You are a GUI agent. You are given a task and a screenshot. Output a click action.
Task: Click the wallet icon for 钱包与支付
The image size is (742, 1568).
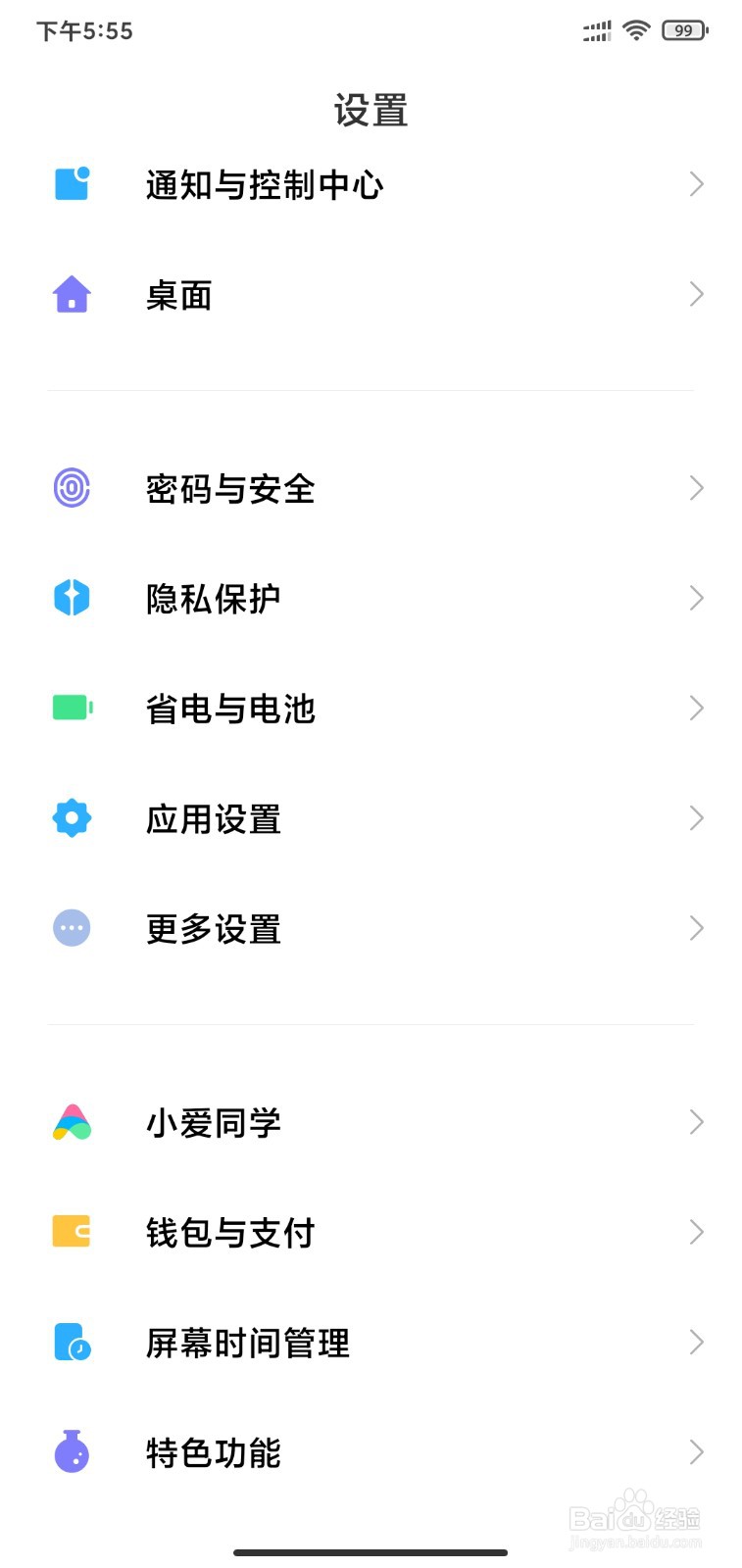click(71, 1232)
